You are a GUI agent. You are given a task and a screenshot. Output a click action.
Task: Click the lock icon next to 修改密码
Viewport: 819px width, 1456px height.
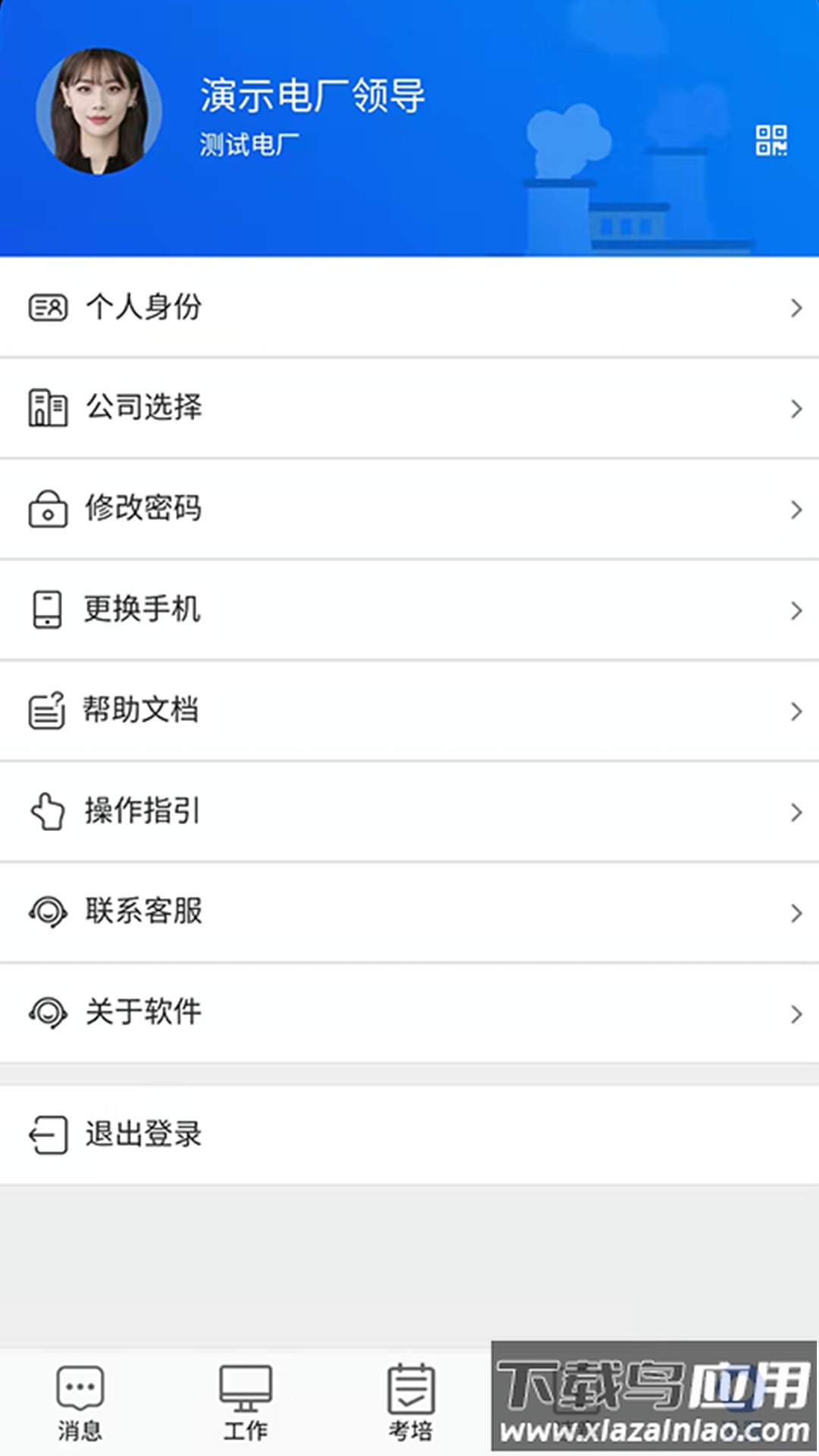click(48, 509)
